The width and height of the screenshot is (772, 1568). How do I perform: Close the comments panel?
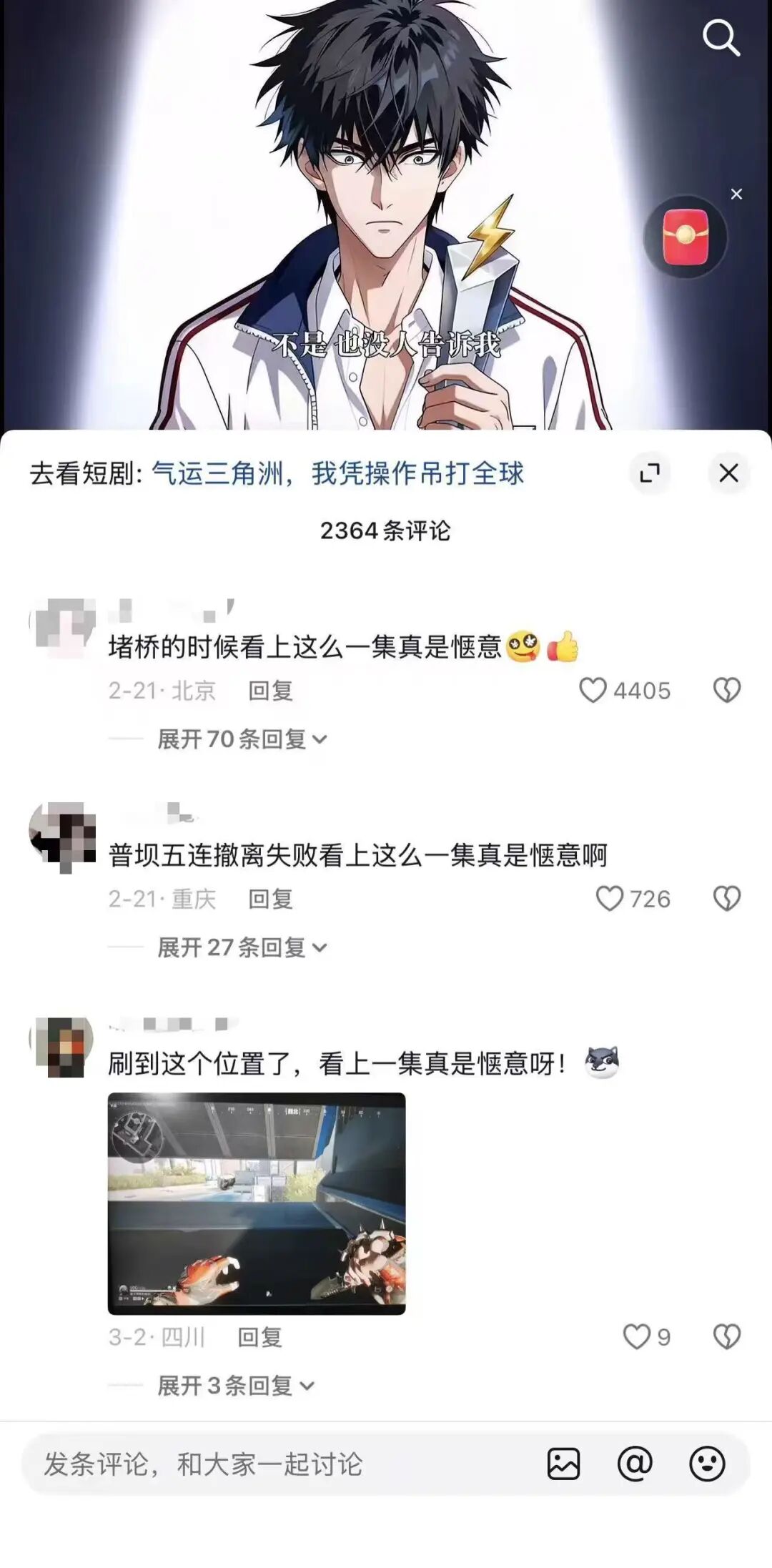(x=727, y=473)
